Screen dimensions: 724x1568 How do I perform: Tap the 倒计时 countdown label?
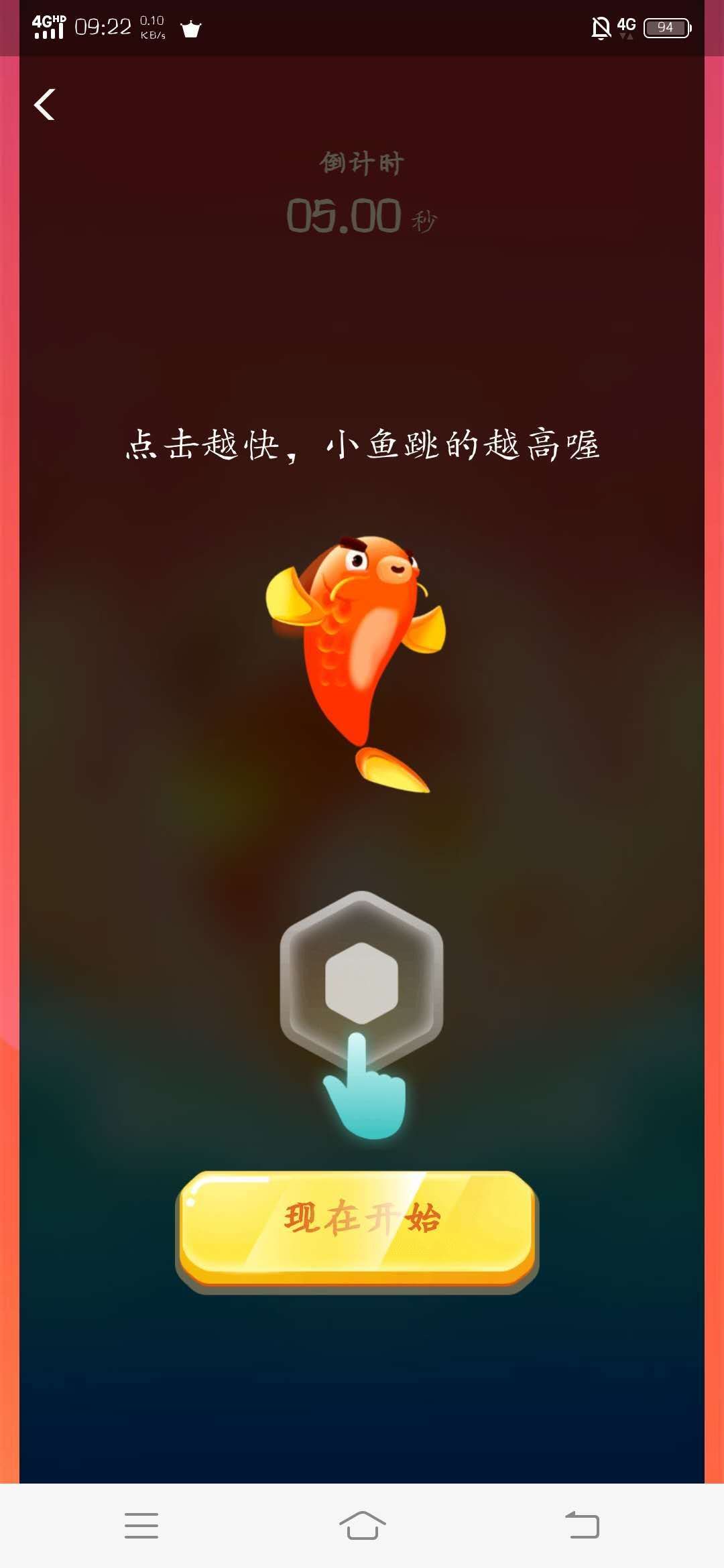362,163
